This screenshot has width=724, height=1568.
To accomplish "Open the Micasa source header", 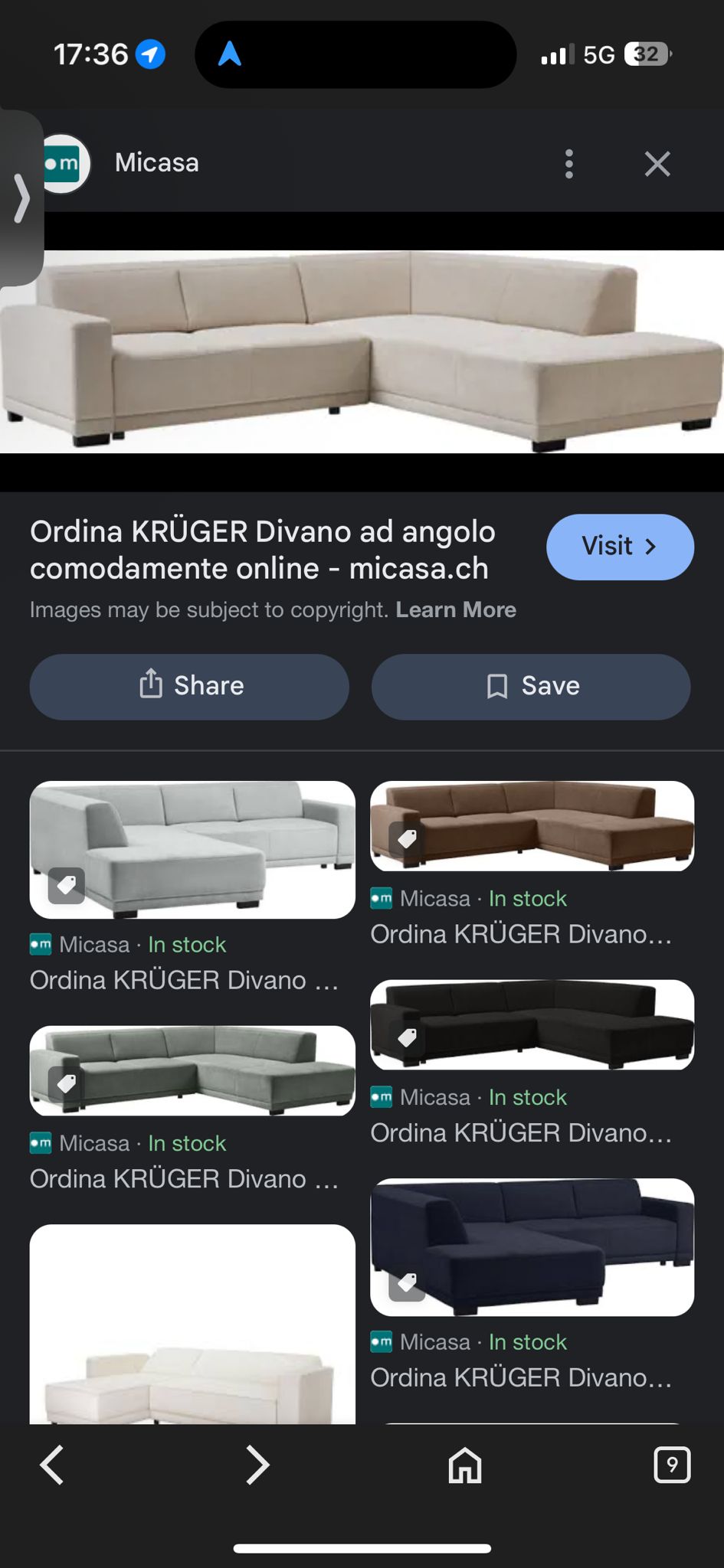I will point(157,163).
